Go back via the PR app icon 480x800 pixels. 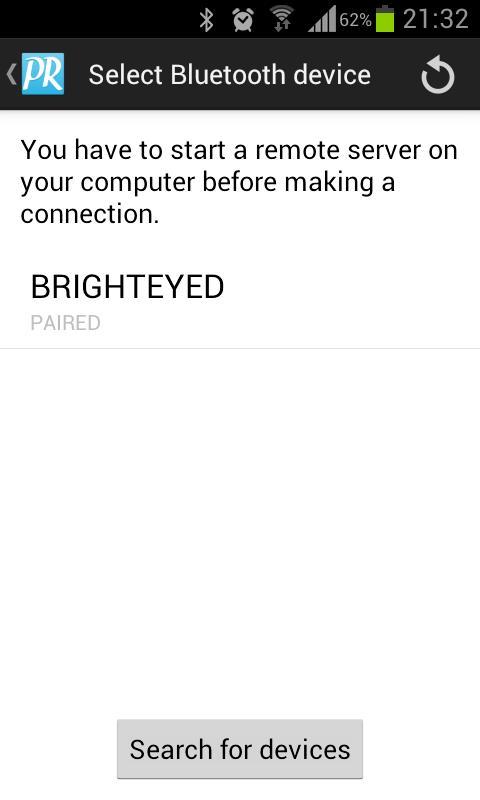click(x=36, y=74)
